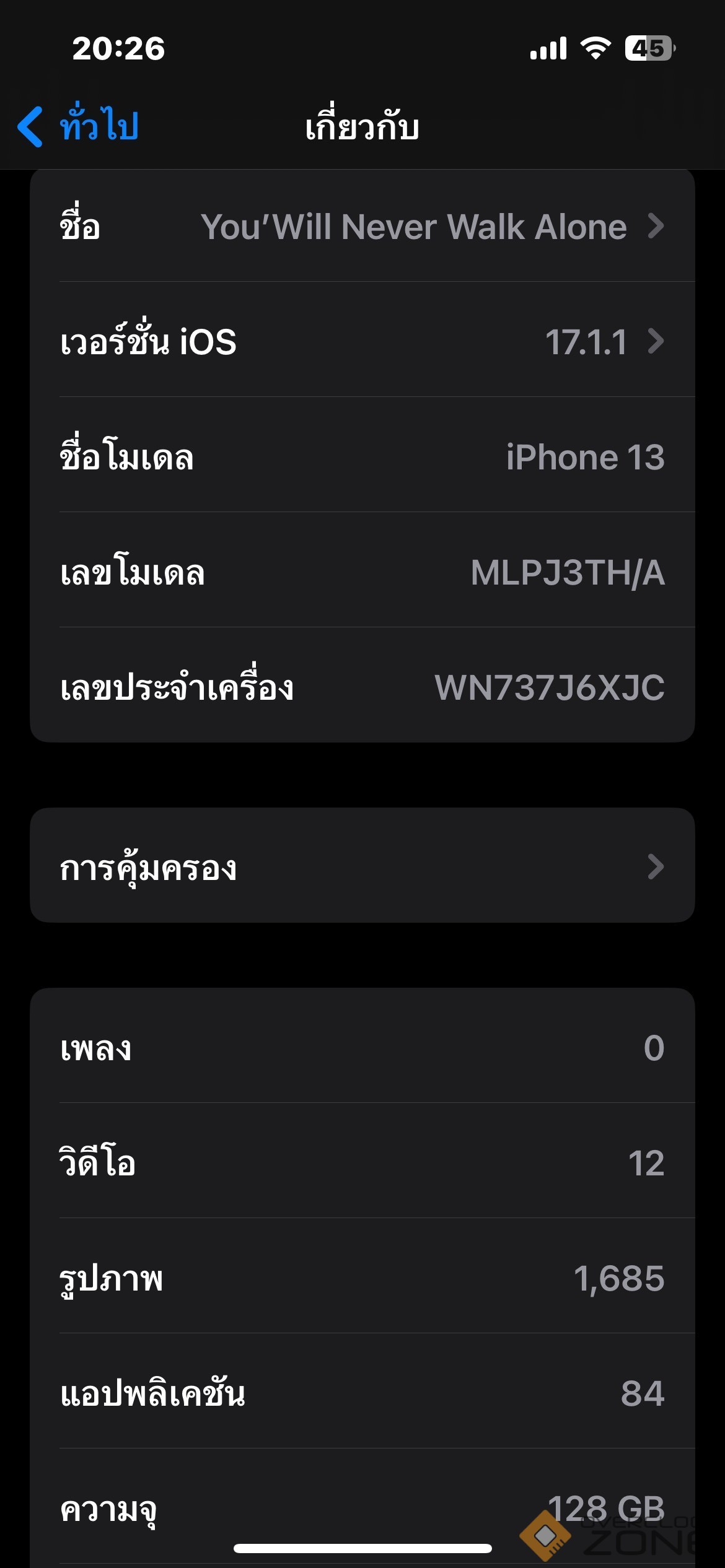Open การคุ้มครอง coverage details
725x1568 pixels.
(x=362, y=866)
